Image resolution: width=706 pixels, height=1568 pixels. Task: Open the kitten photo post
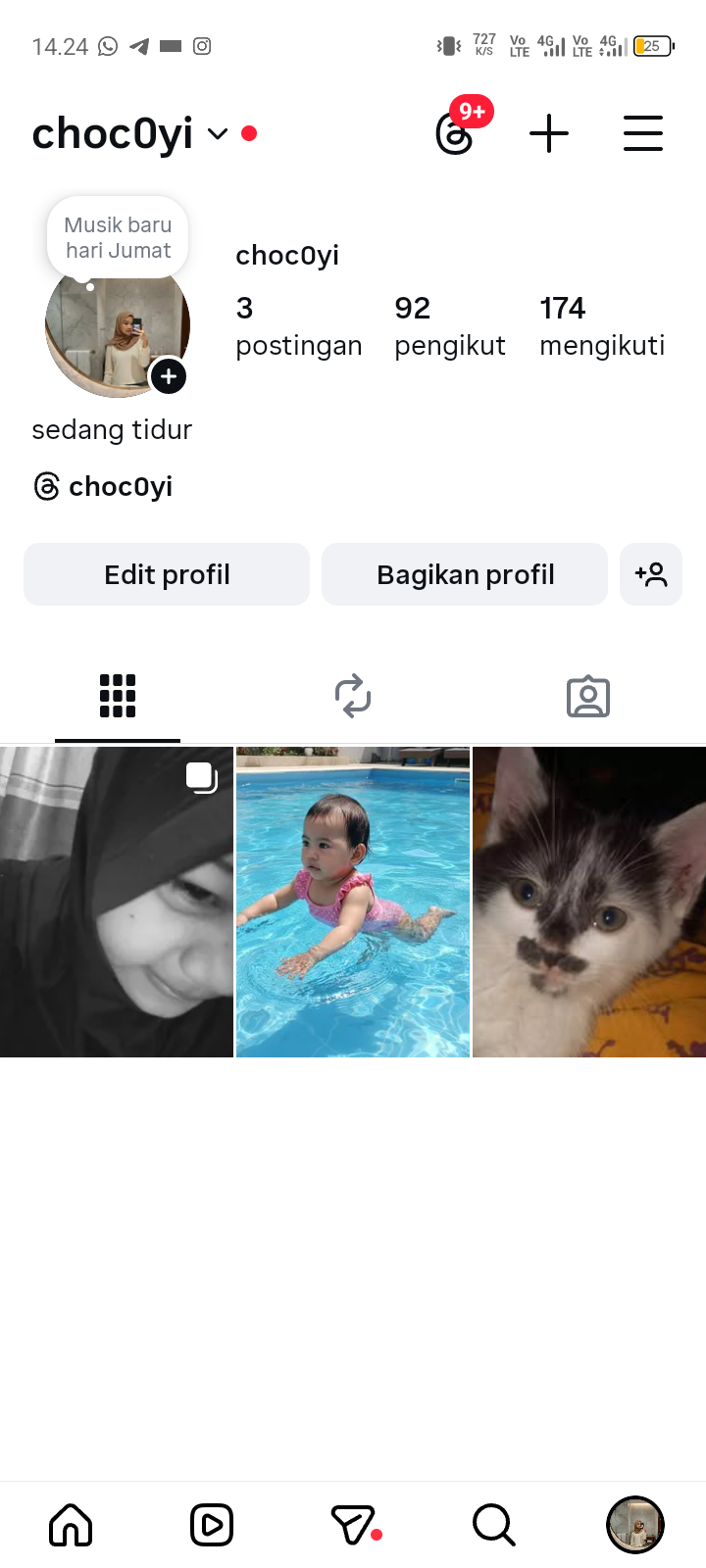(589, 902)
